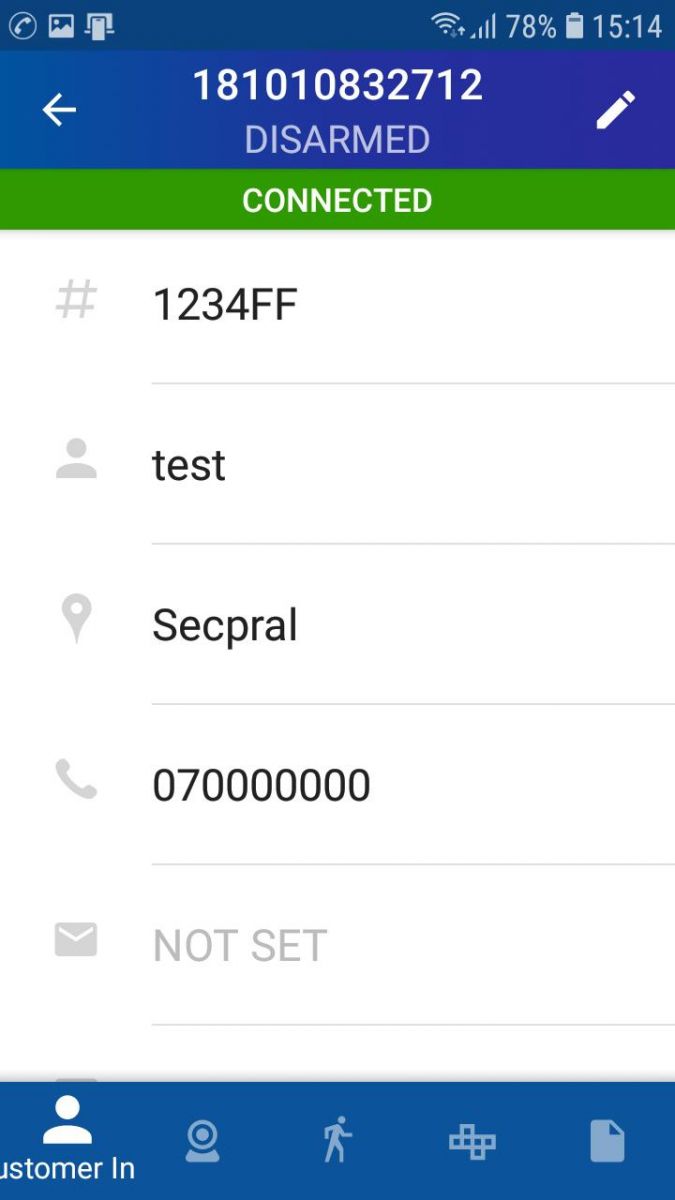Open the walking person motion tab

coord(338,1140)
